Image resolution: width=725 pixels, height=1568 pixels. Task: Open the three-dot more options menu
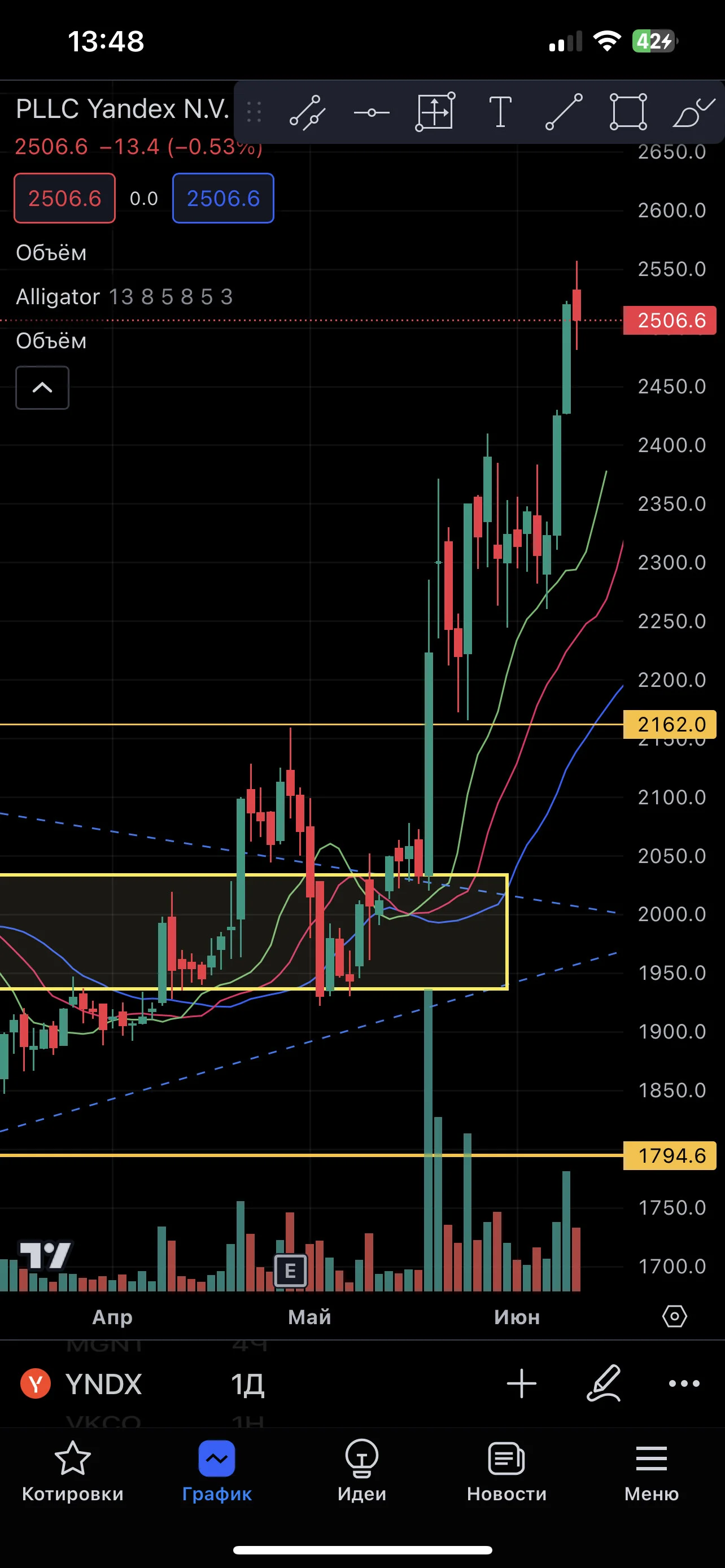(684, 1383)
